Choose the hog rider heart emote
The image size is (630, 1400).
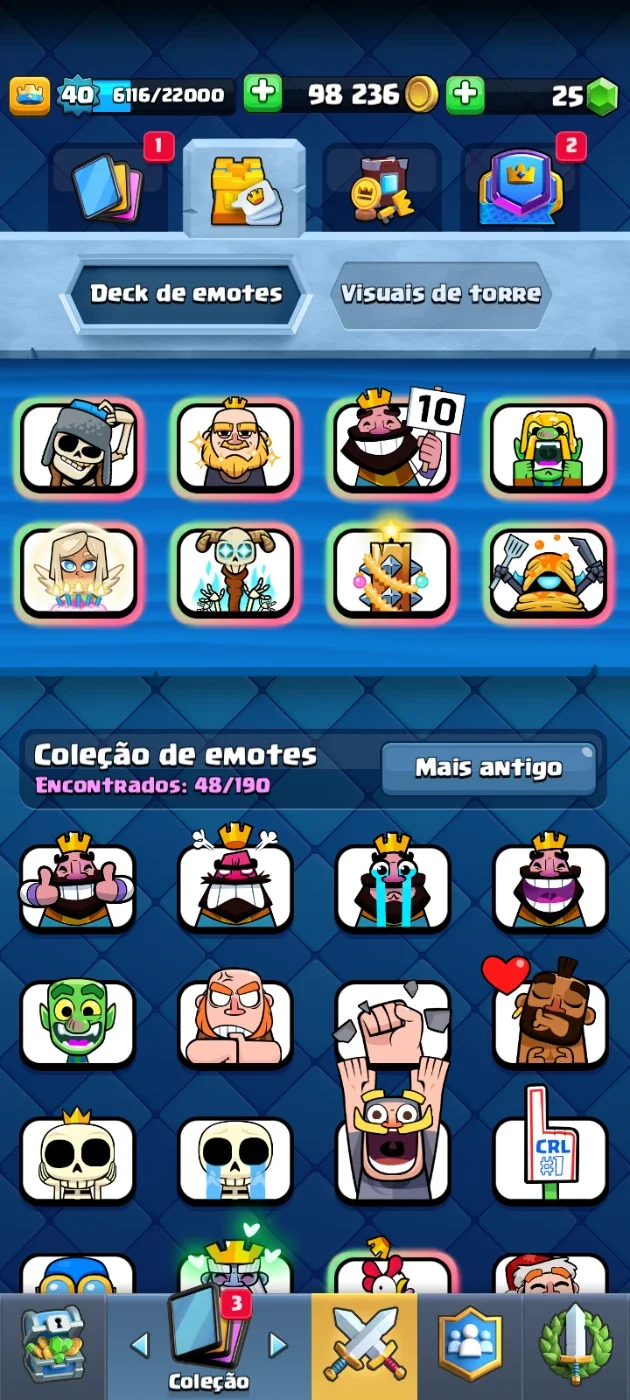[x=550, y=1015]
